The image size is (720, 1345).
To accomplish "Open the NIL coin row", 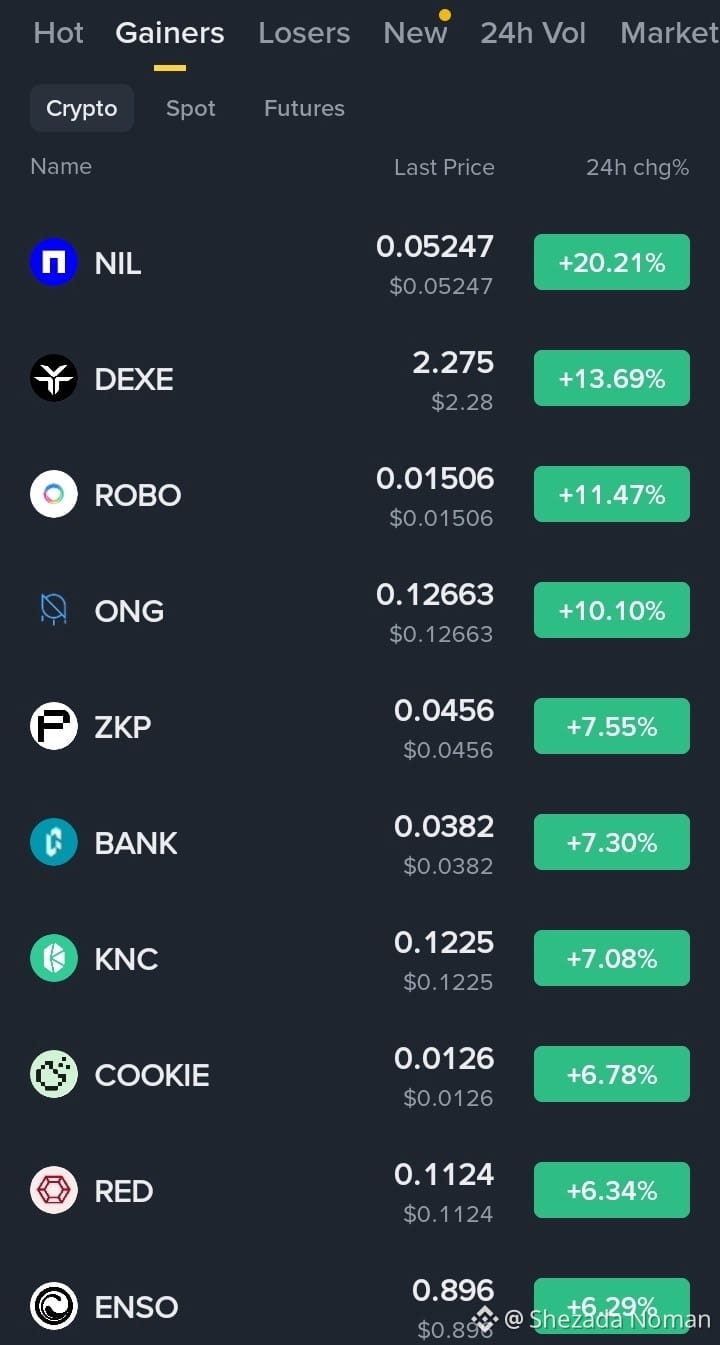I will [360, 263].
